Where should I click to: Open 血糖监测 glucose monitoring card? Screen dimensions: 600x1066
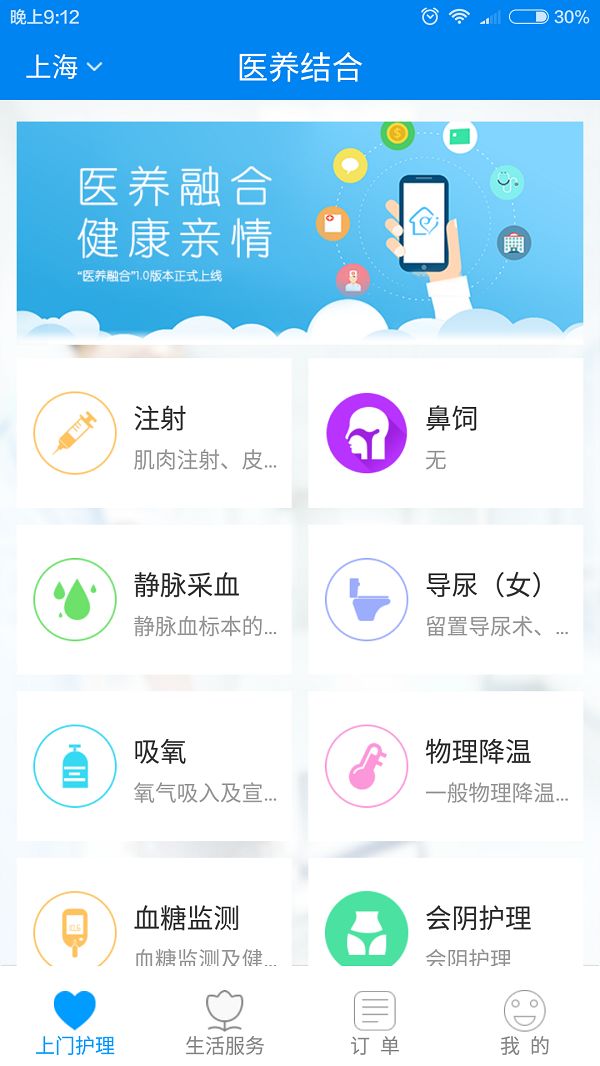pos(154,918)
